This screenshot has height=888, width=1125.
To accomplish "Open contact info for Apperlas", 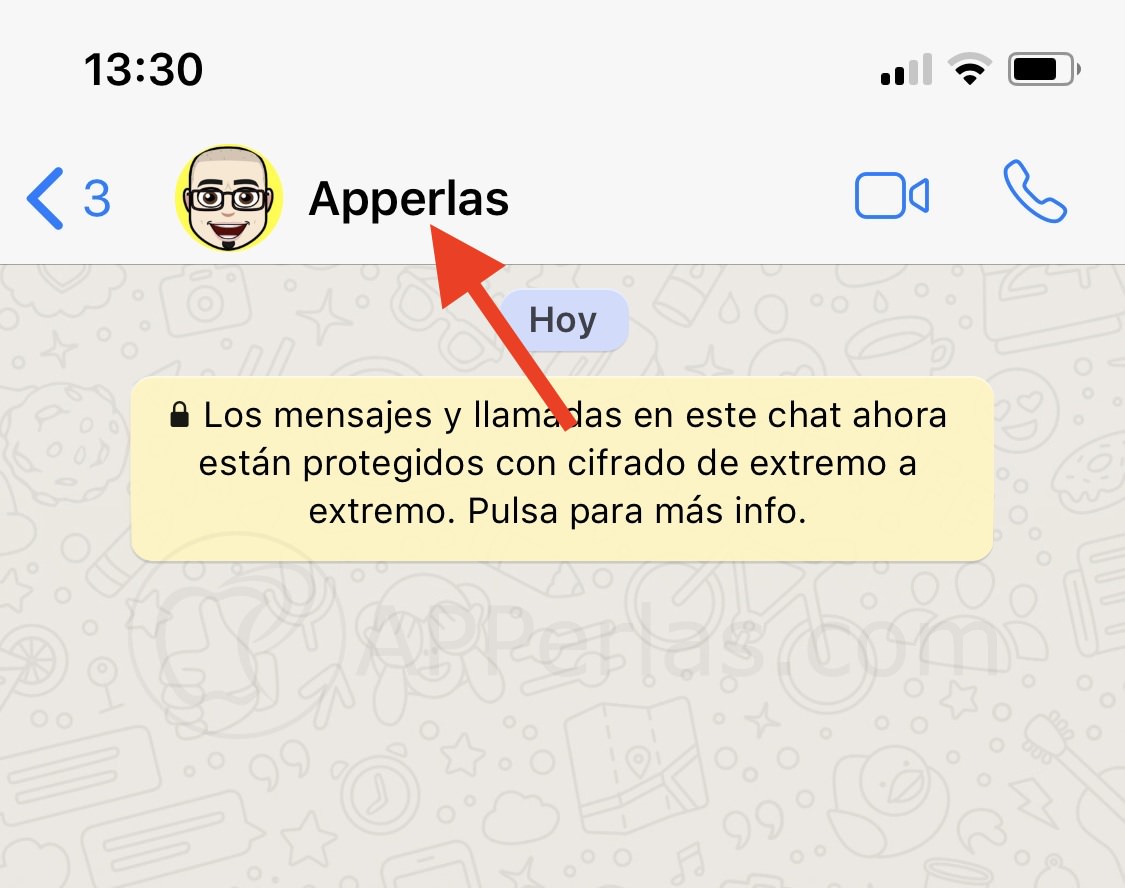I will click(x=409, y=199).
